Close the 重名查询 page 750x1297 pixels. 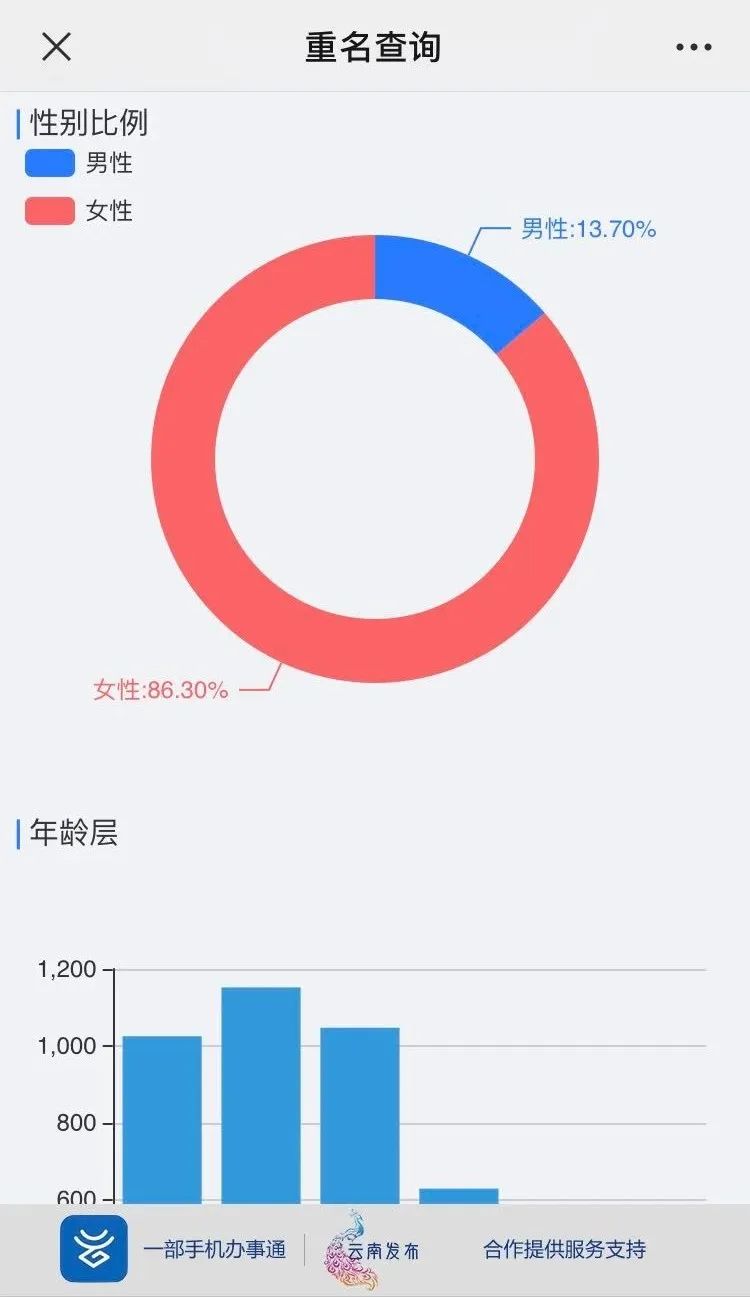click(56, 46)
